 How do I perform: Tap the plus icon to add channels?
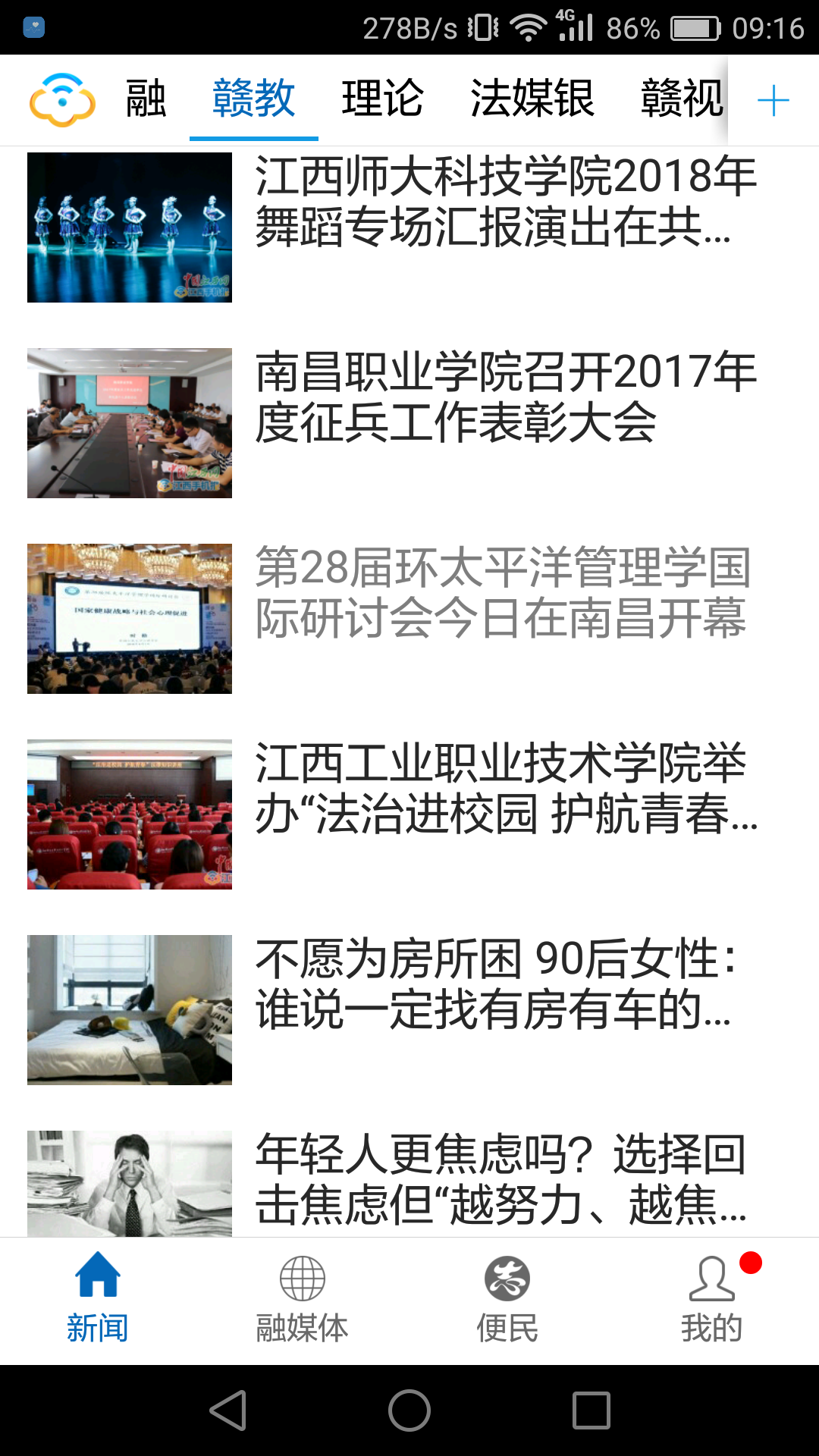click(773, 100)
